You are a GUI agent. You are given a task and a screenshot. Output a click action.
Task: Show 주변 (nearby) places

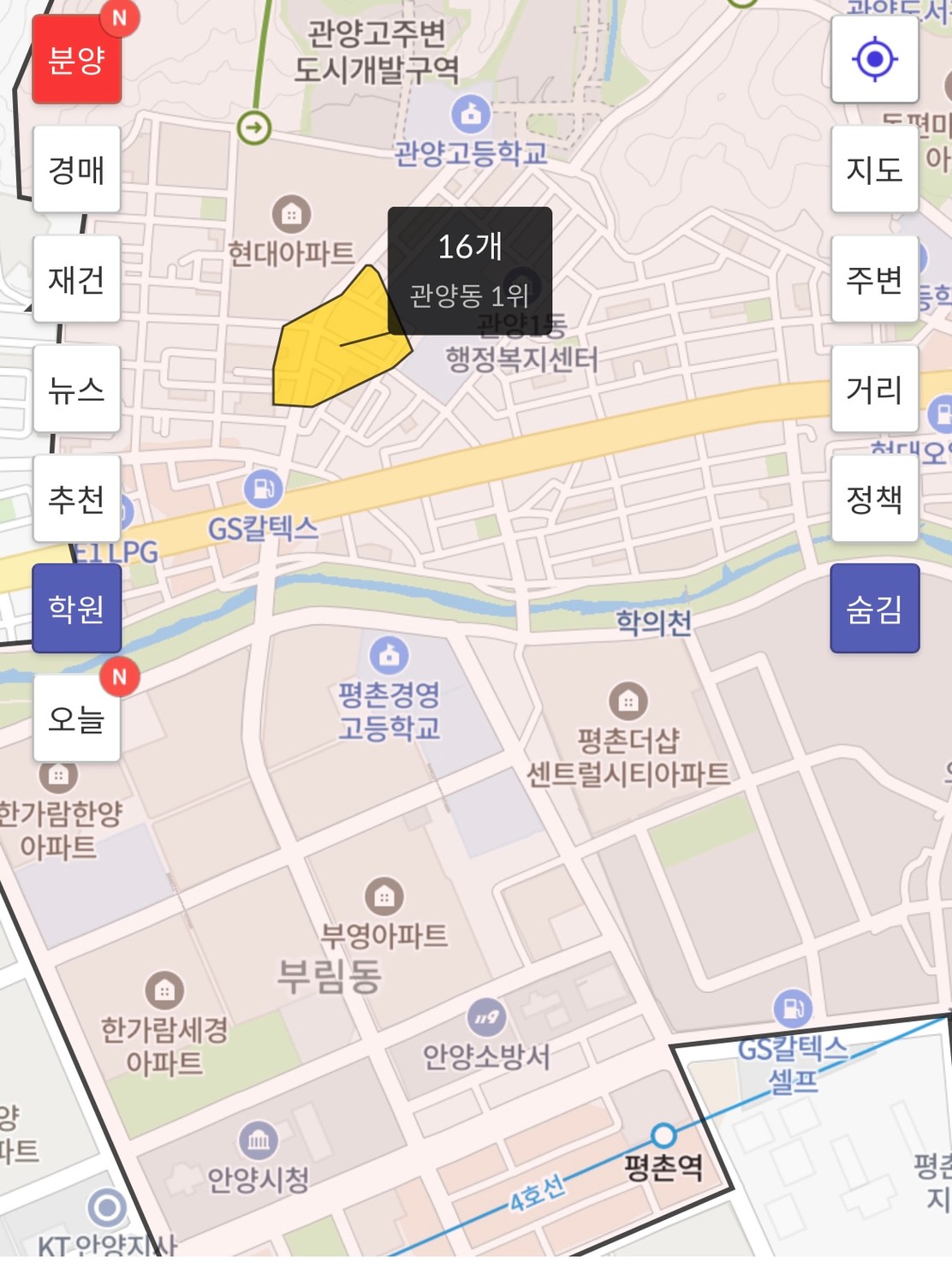click(874, 279)
